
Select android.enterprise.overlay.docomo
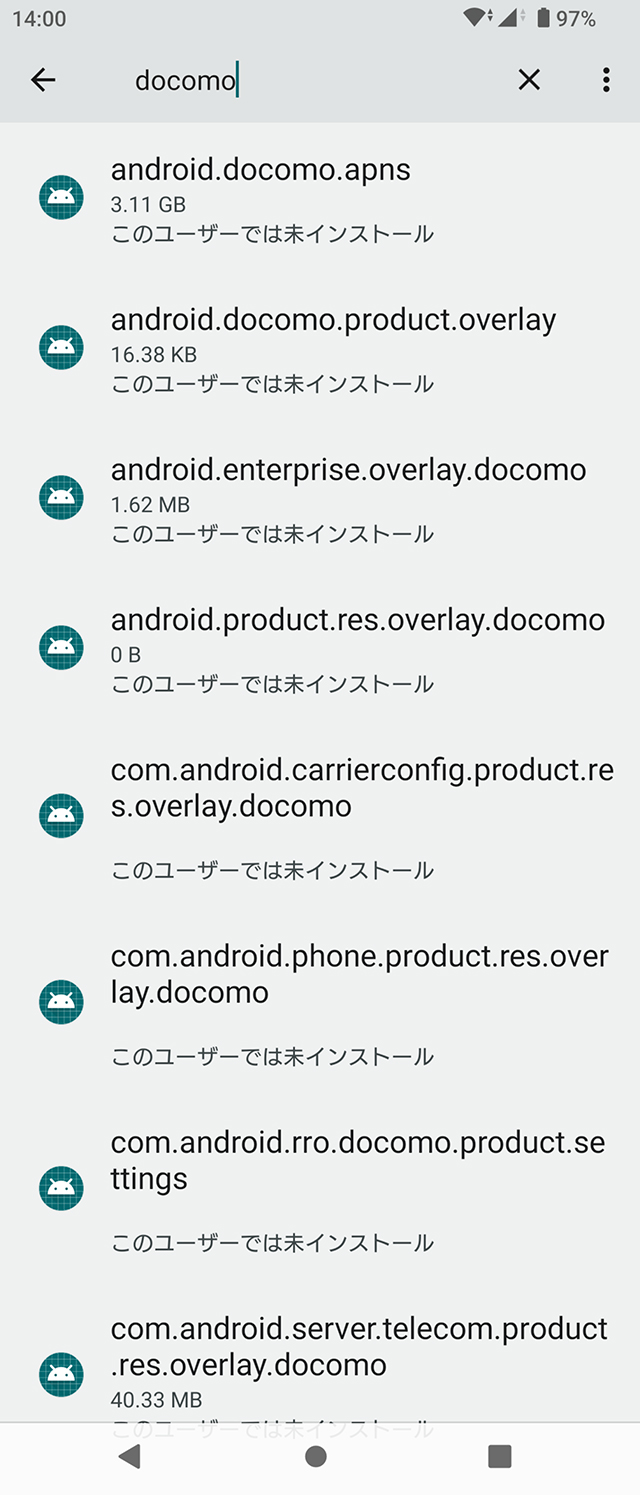320,499
